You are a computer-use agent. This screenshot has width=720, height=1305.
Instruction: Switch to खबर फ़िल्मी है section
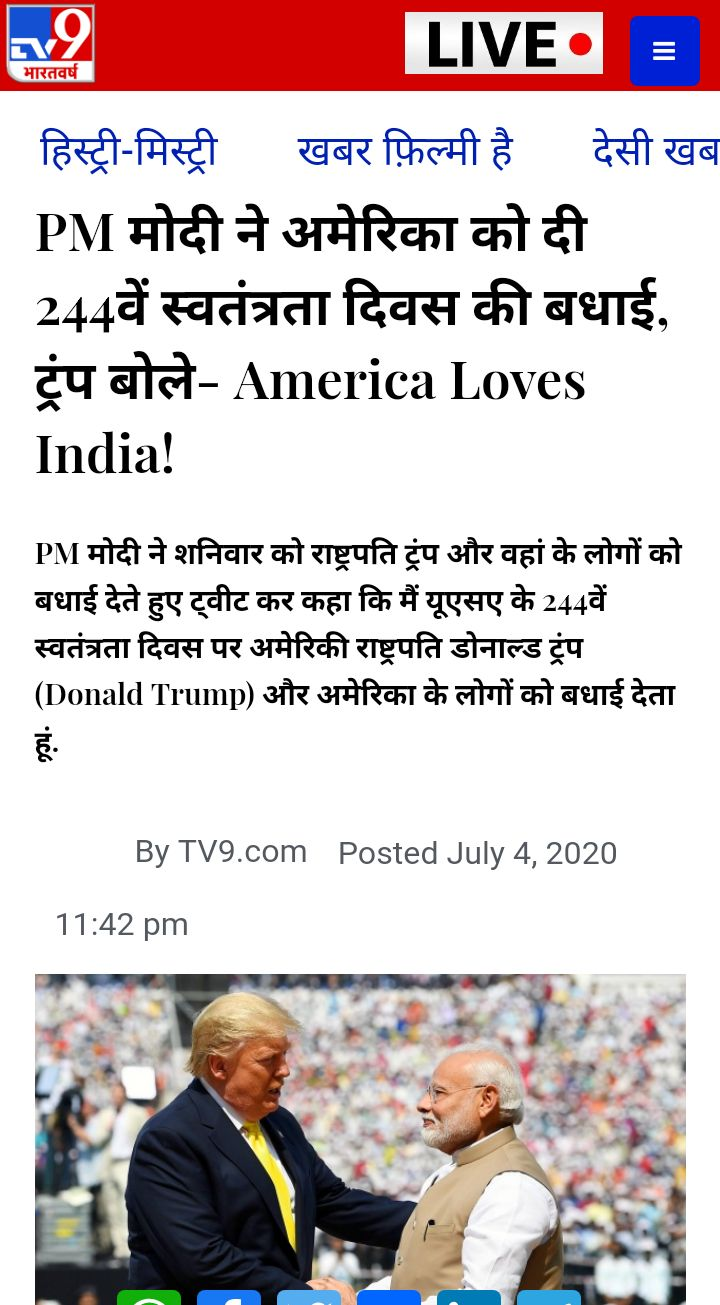tap(405, 151)
